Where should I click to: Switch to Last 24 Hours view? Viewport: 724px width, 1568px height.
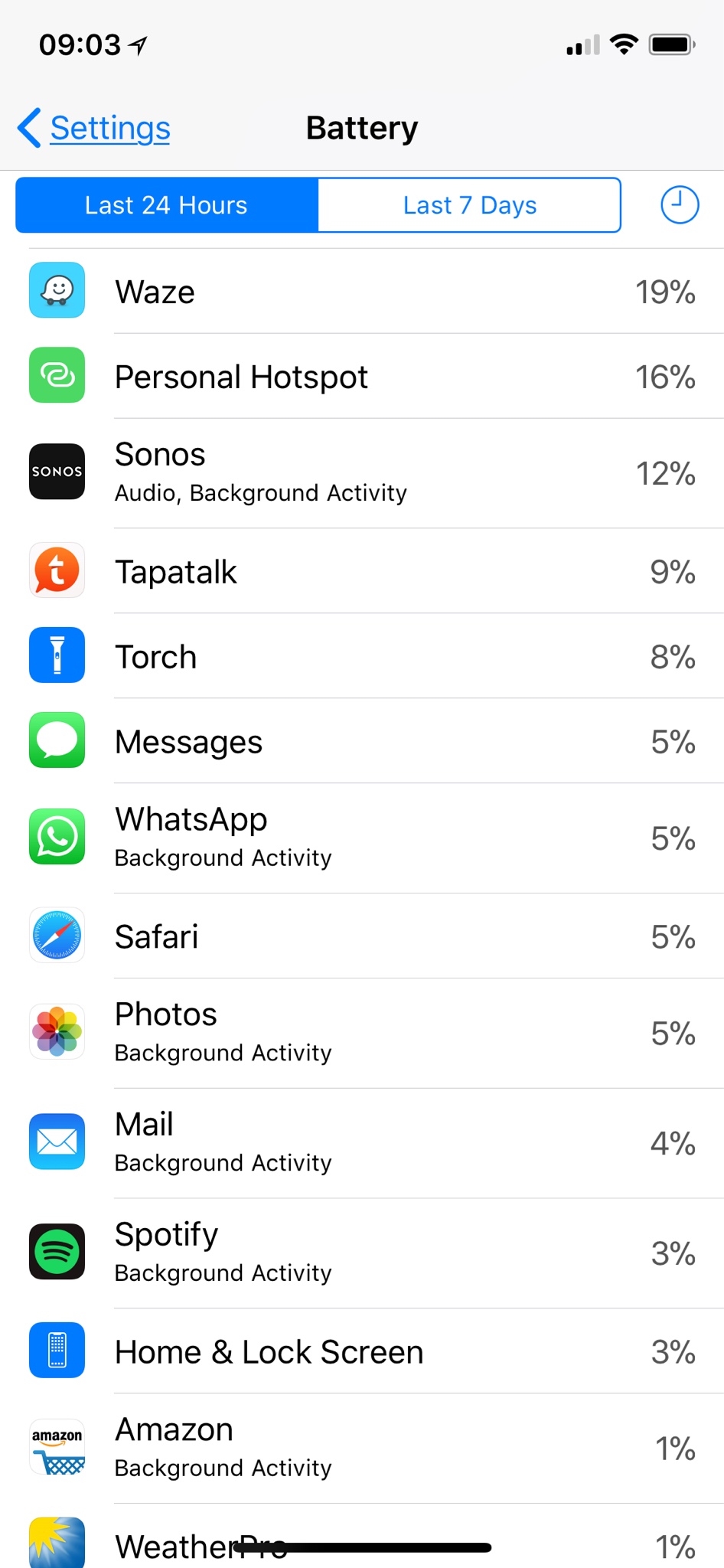(x=167, y=205)
